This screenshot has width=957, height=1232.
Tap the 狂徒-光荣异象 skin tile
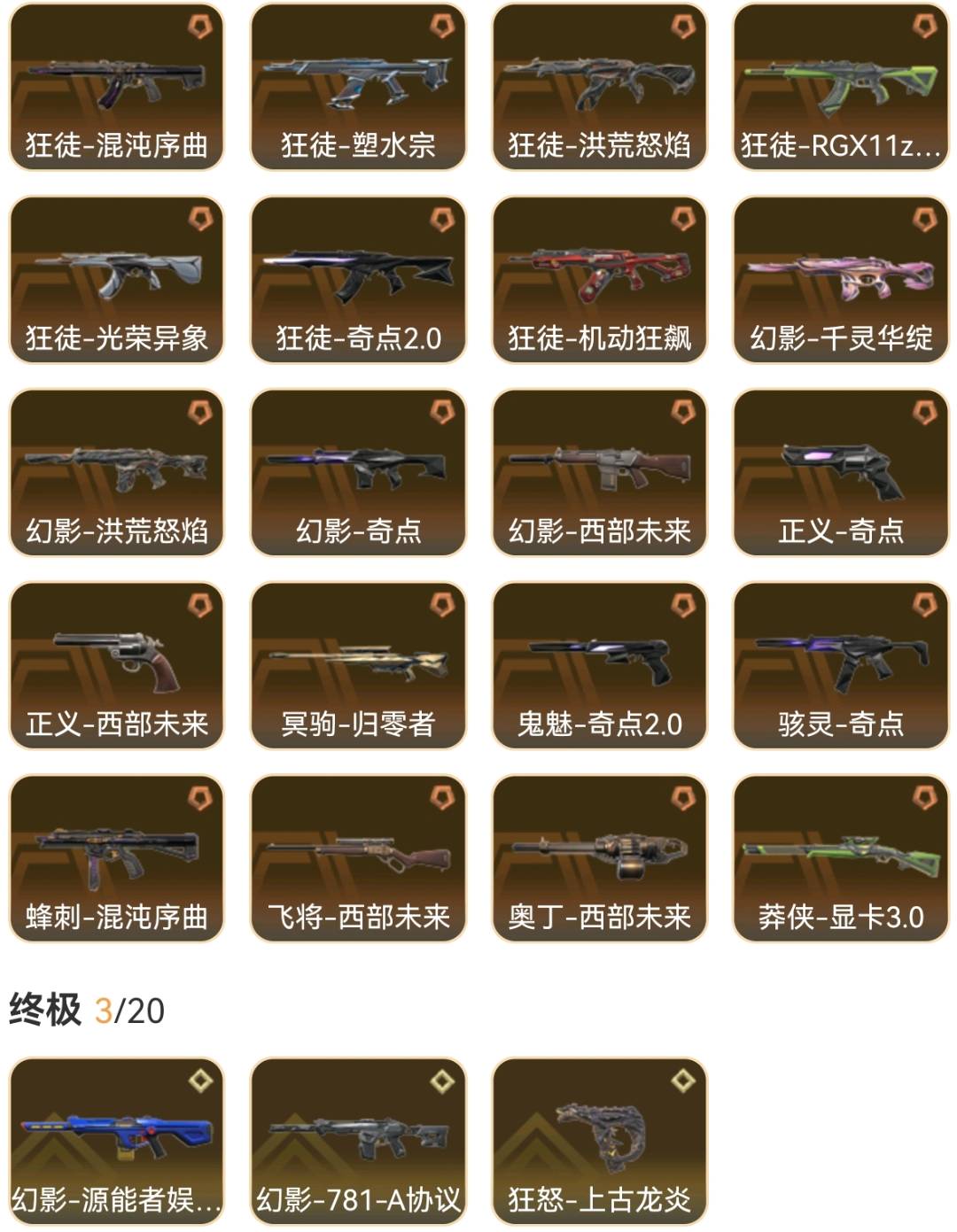116,280
